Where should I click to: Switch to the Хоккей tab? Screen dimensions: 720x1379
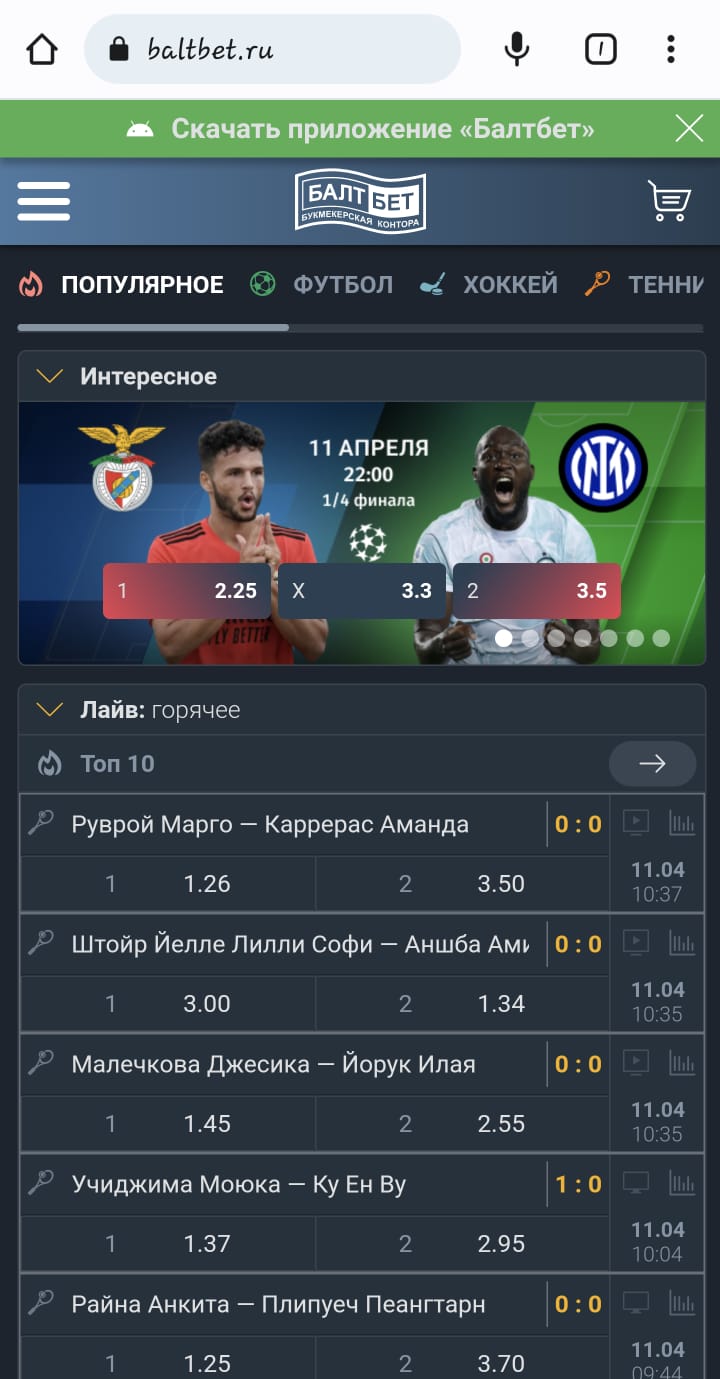click(489, 285)
